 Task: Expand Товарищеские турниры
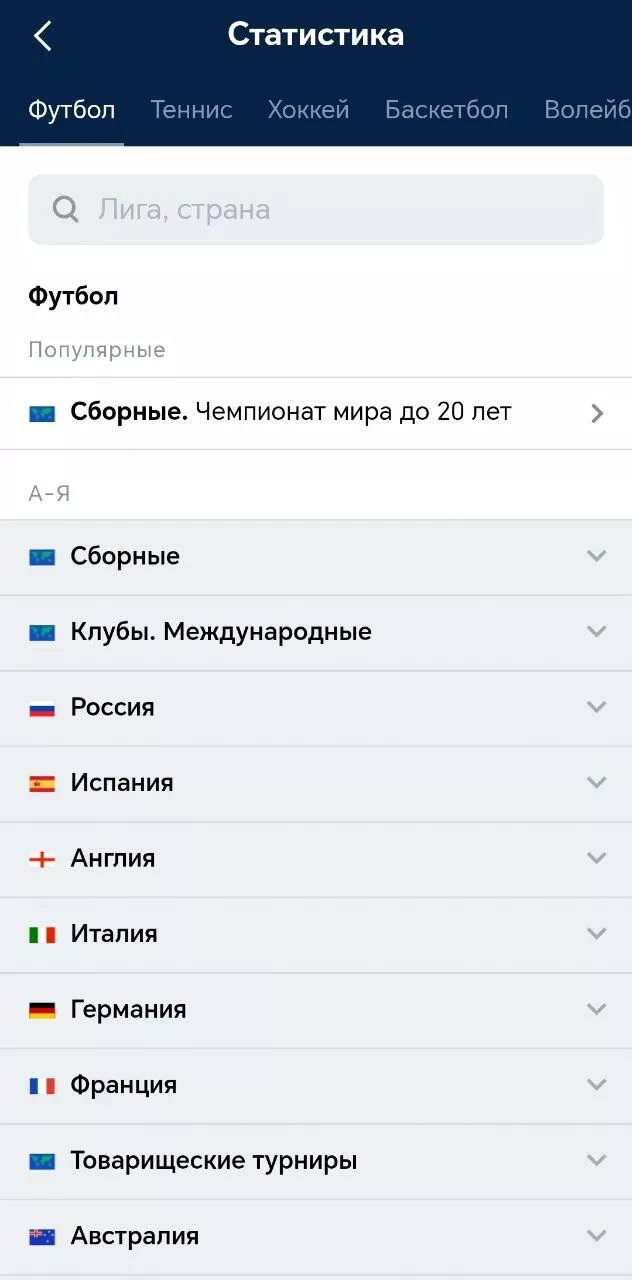click(x=316, y=1161)
